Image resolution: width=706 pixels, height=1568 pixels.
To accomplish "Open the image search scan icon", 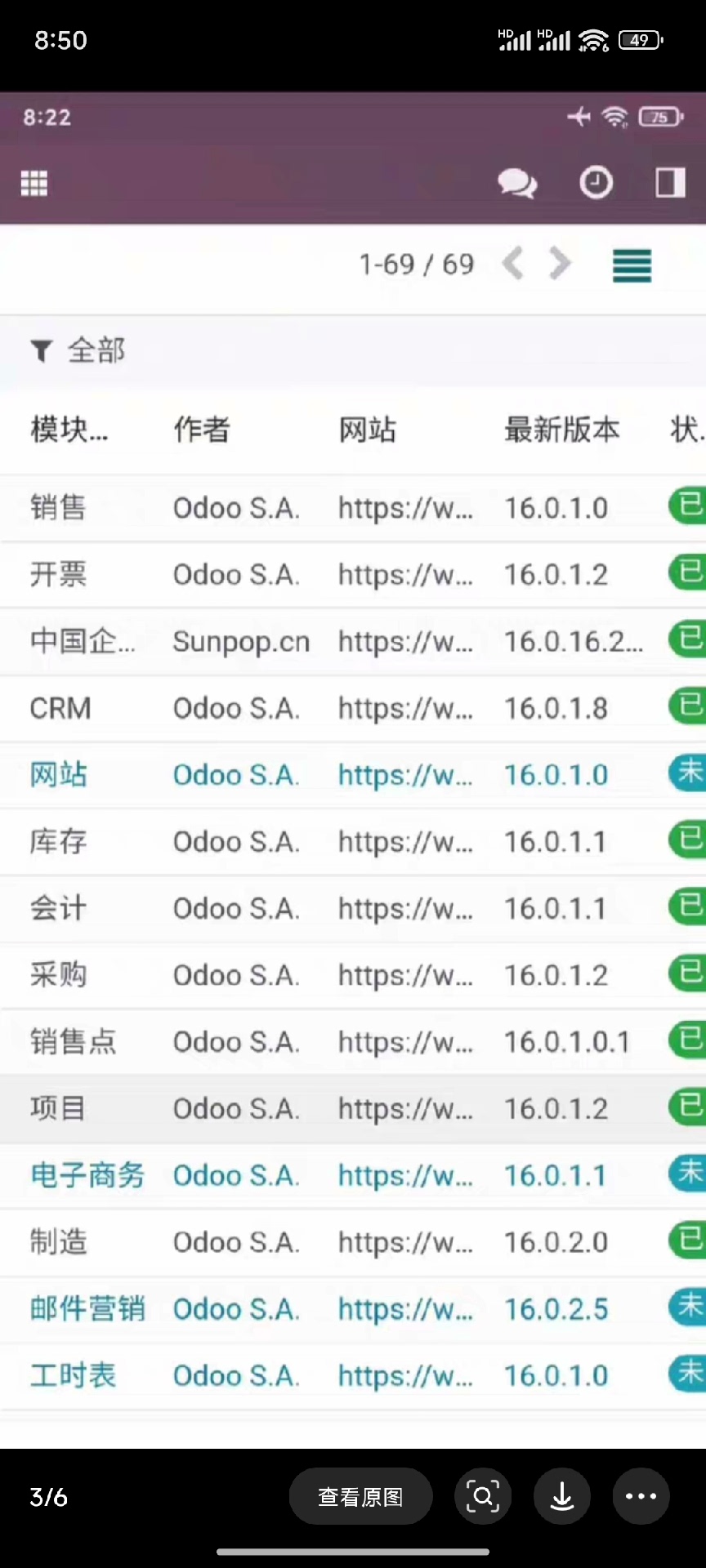I will [483, 1496].
